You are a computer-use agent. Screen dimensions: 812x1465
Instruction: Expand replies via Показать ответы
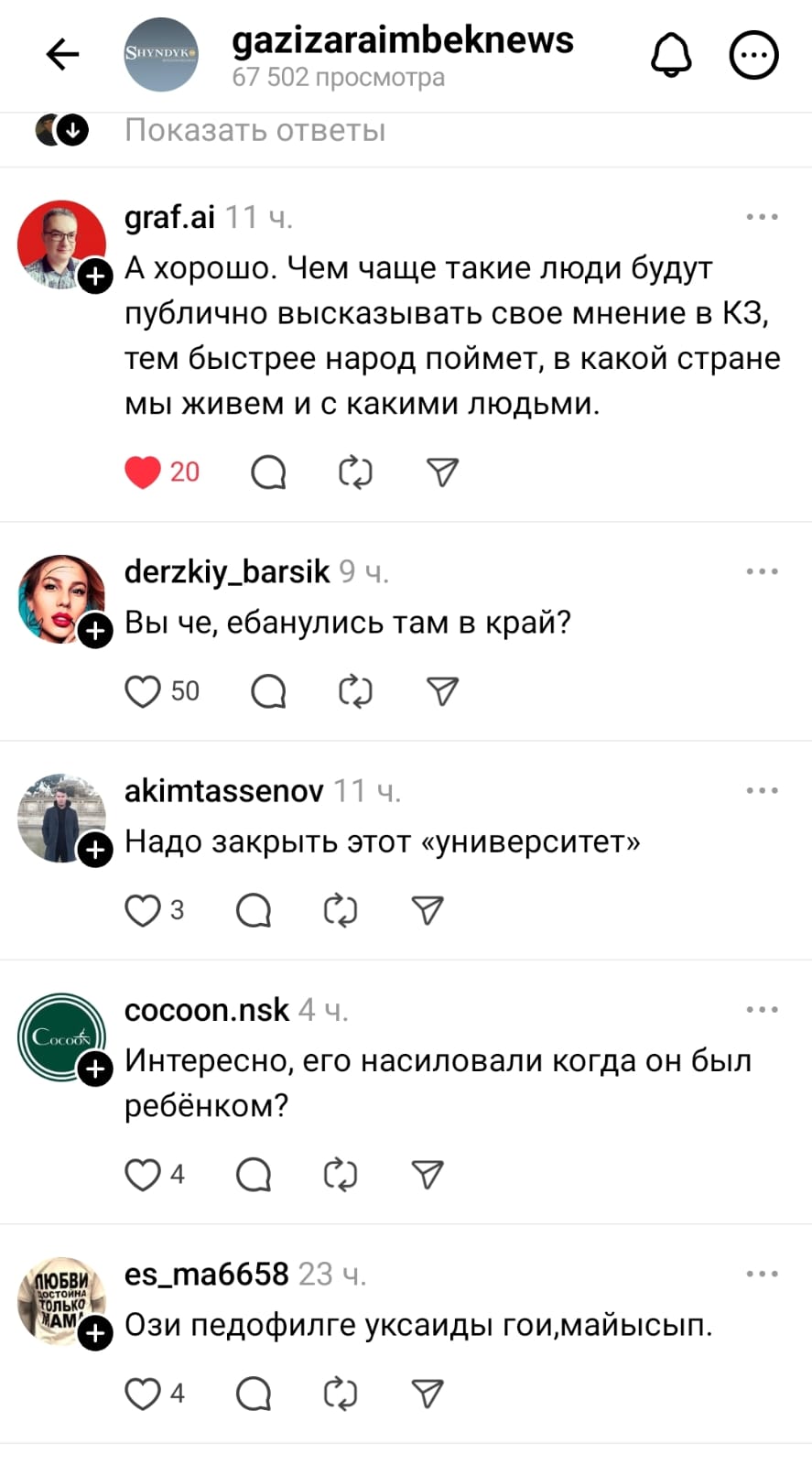click(254, 130)
